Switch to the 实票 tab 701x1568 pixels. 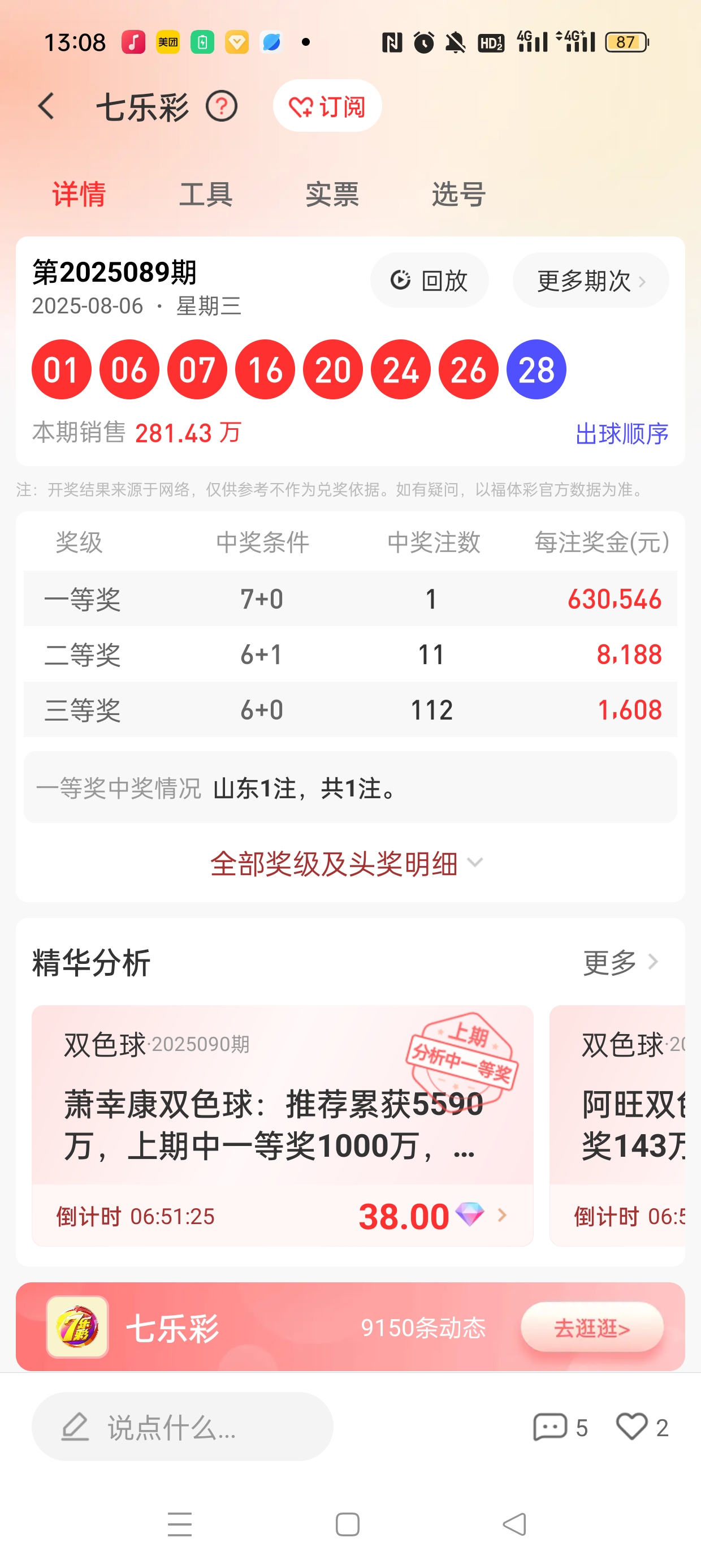click(332, 194)
